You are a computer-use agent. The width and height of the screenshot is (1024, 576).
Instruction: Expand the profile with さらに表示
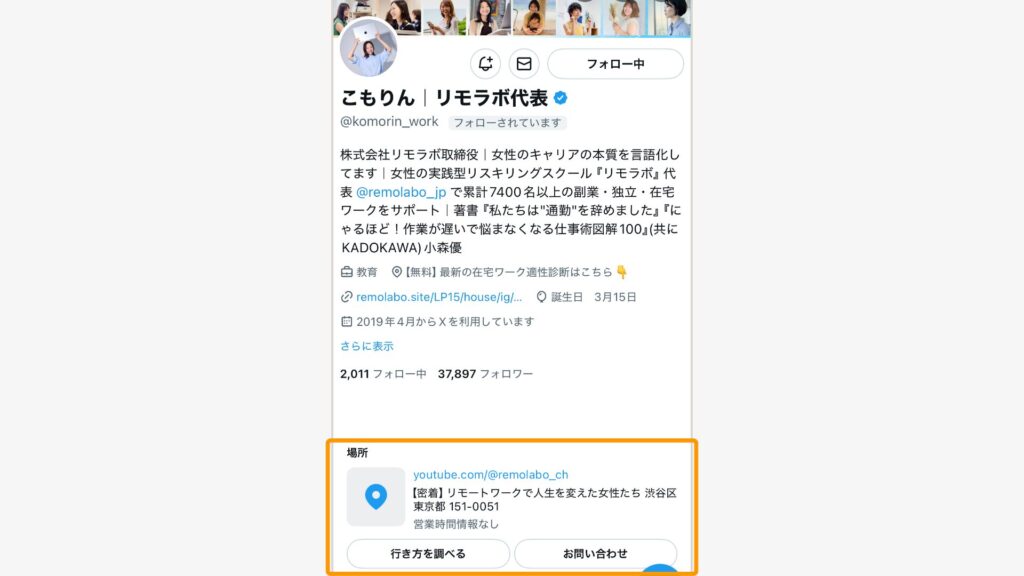pos(367,346)
